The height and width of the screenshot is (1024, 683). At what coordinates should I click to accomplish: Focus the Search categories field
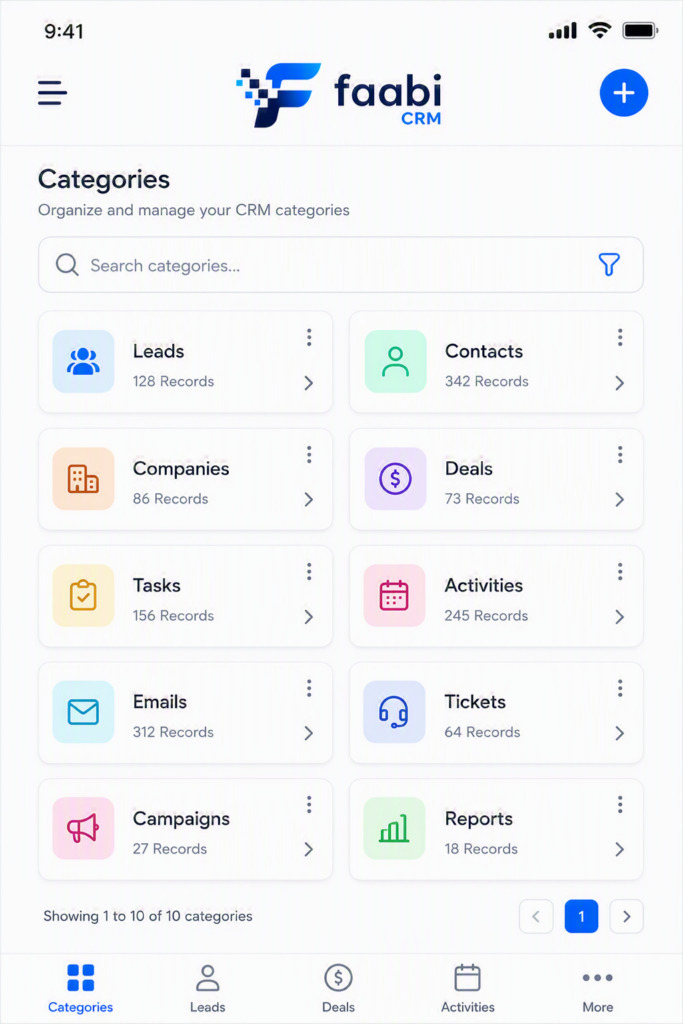pyautogui.click(x=341, y=264)
